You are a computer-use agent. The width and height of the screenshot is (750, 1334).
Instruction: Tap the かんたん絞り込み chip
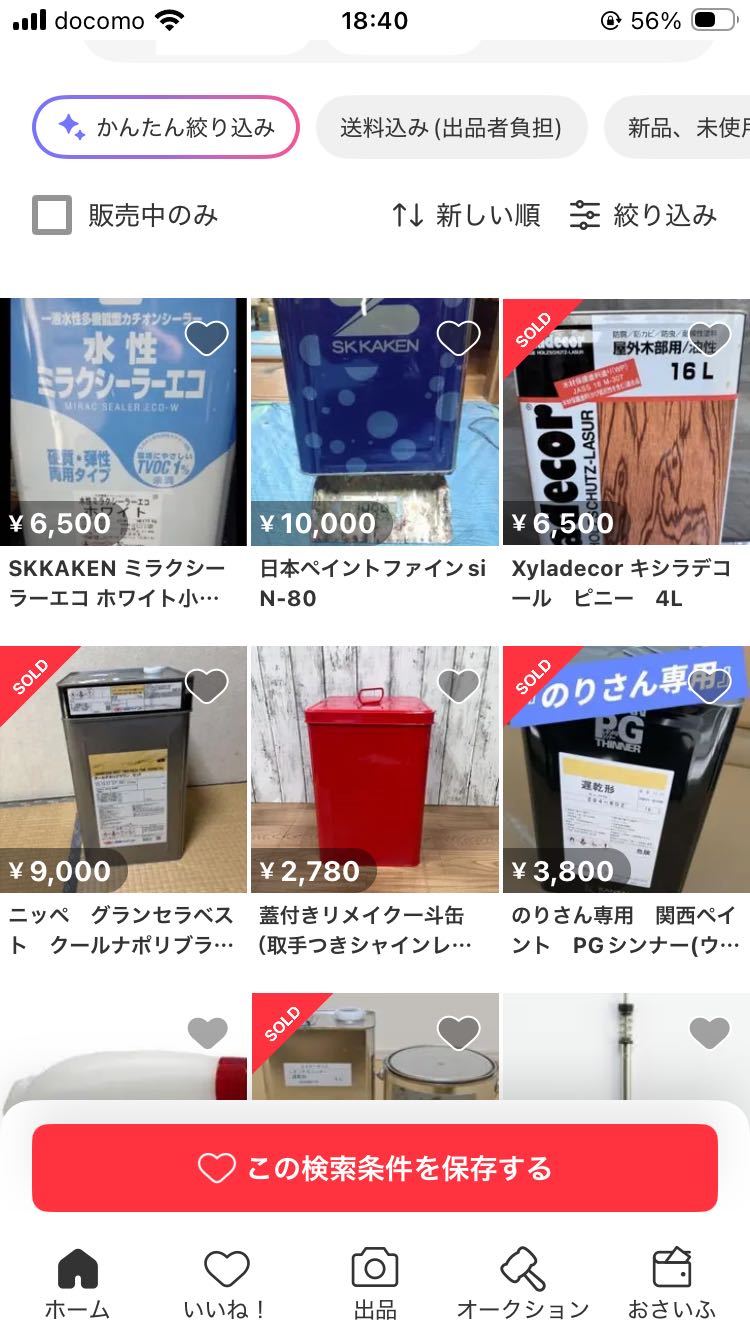click(166, 127)
